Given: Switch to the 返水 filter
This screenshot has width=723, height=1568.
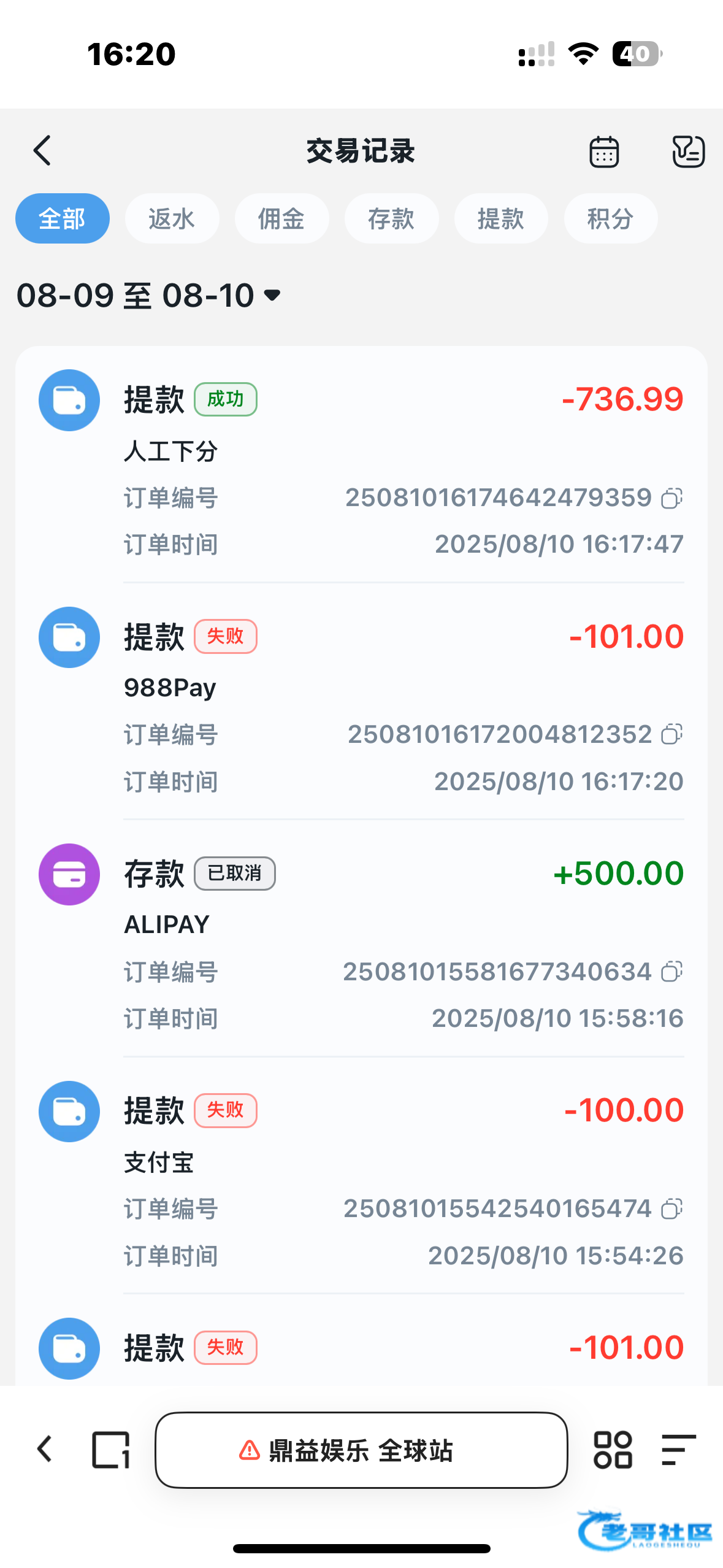Looking at the screenshot, I should (172, 218).
